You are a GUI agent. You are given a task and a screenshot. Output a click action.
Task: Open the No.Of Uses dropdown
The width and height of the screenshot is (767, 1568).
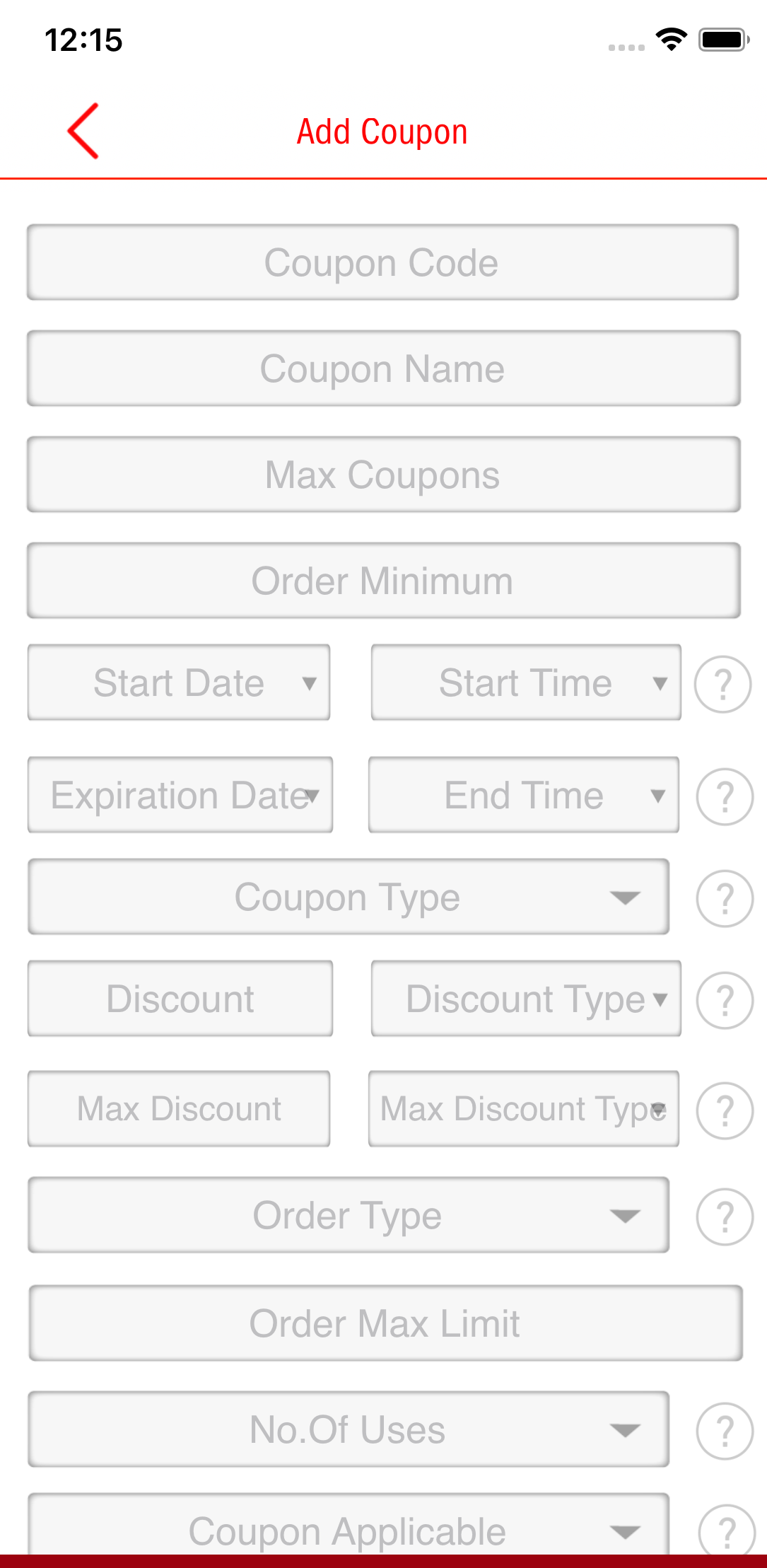click(349, 1429)
